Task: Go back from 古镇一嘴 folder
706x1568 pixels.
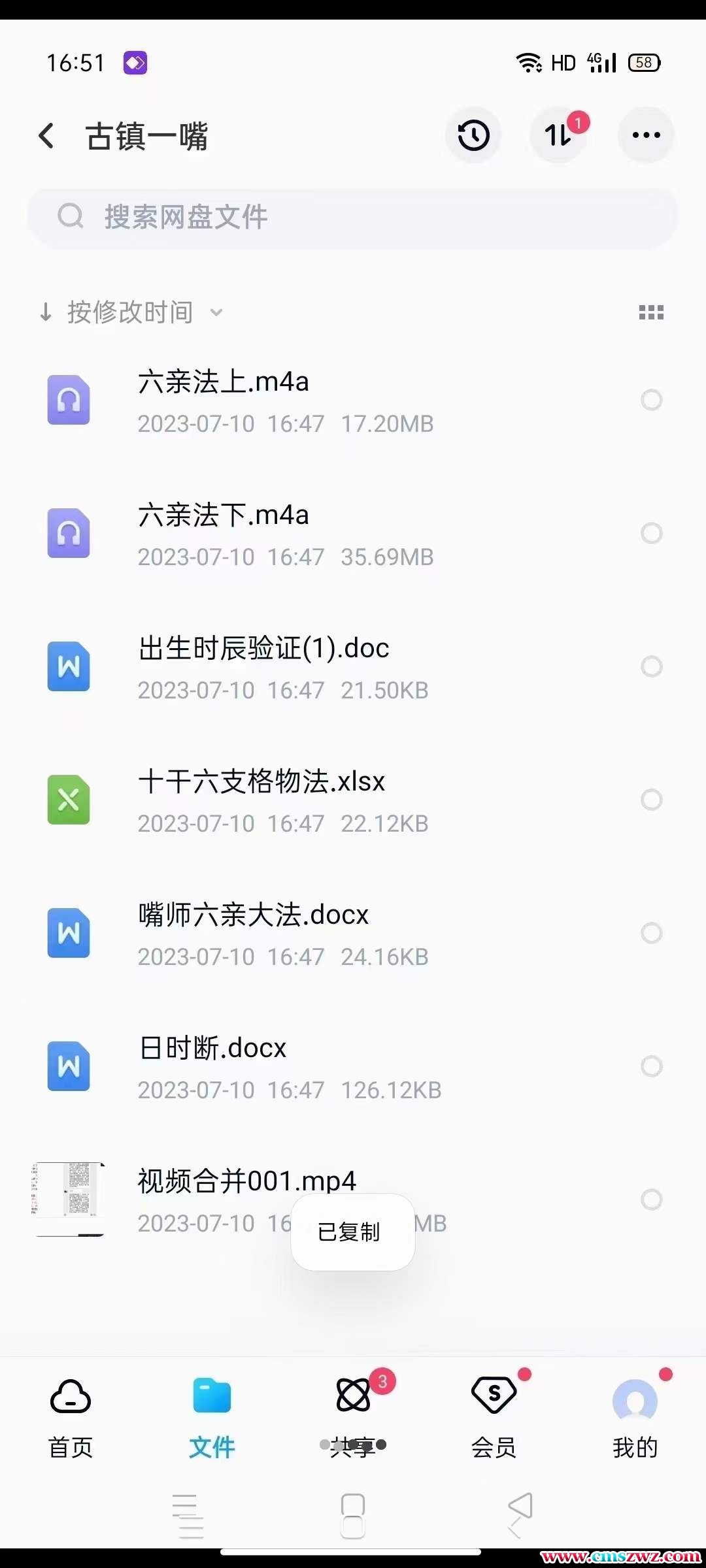Action: 47,136
